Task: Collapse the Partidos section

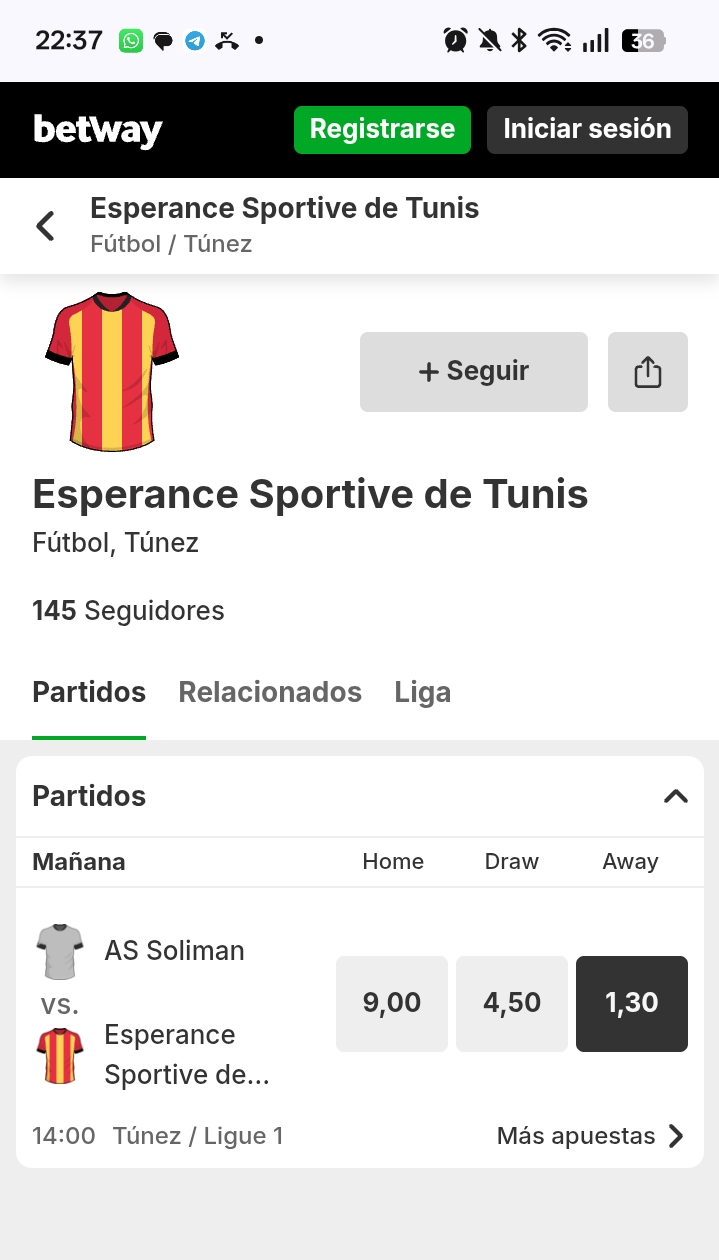Action: [x=676, y=796]
